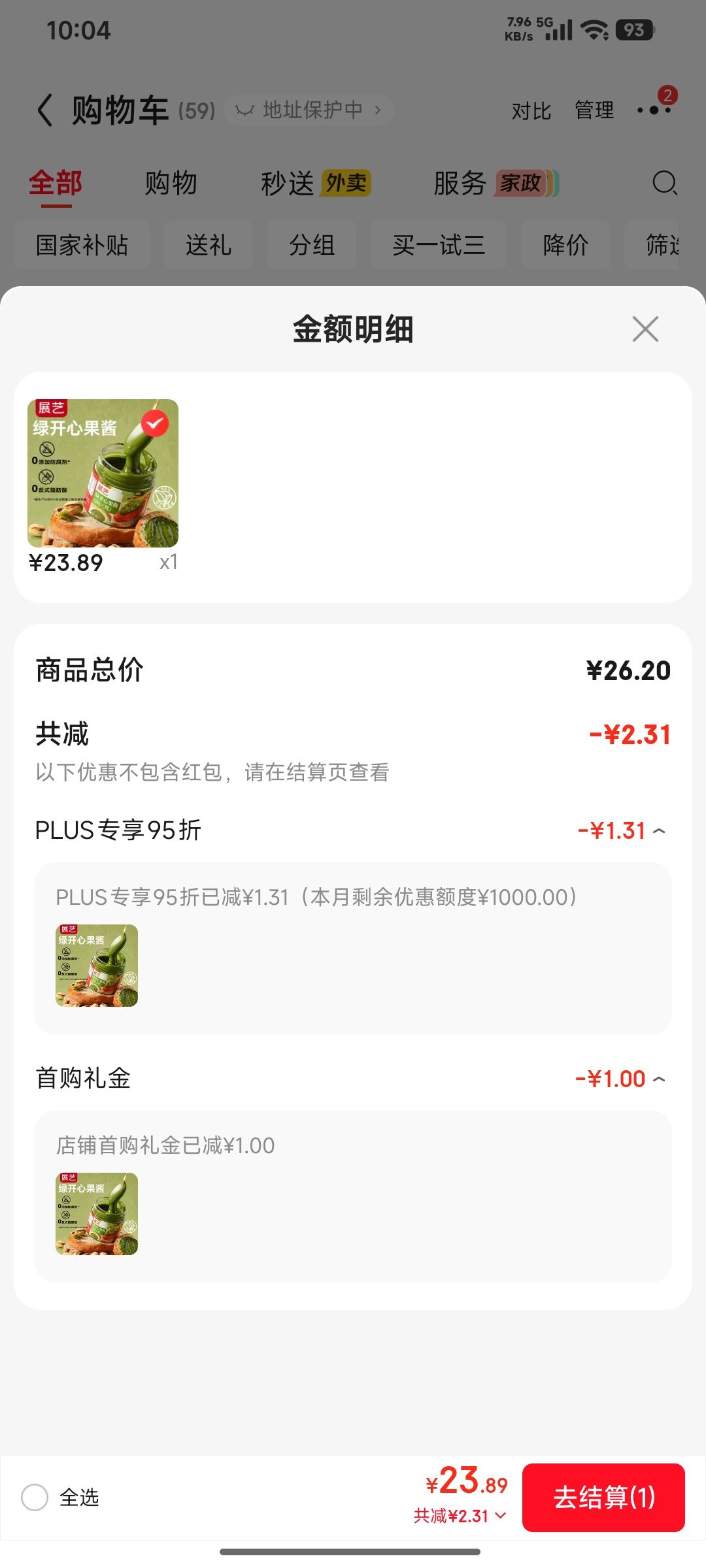Image resolution: width=706 pixels, height=1568 pixels.
Task: Tap the 共减¥2.31 dropdown at the bottom
Action: (460, 1516)
